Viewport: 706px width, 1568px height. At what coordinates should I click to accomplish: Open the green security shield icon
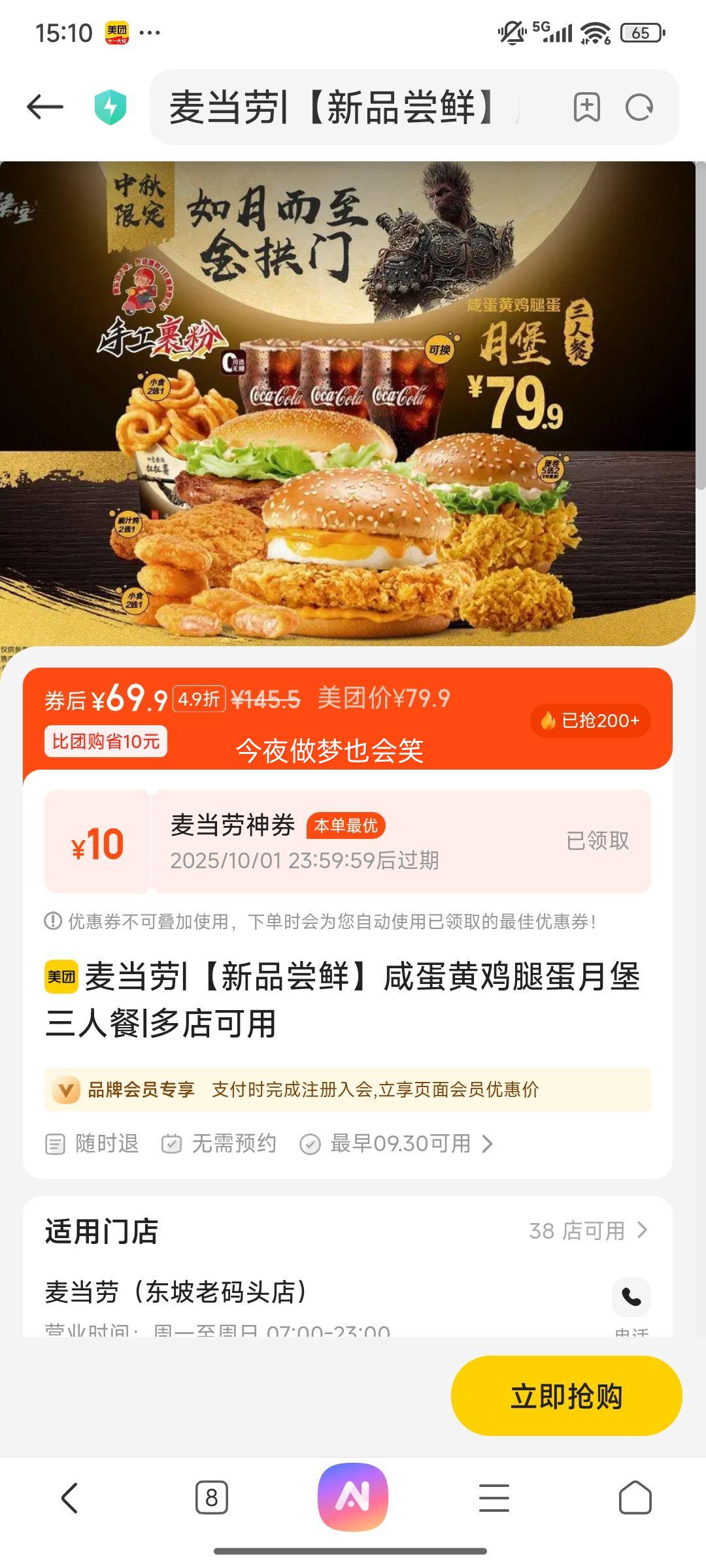point(110,107)
